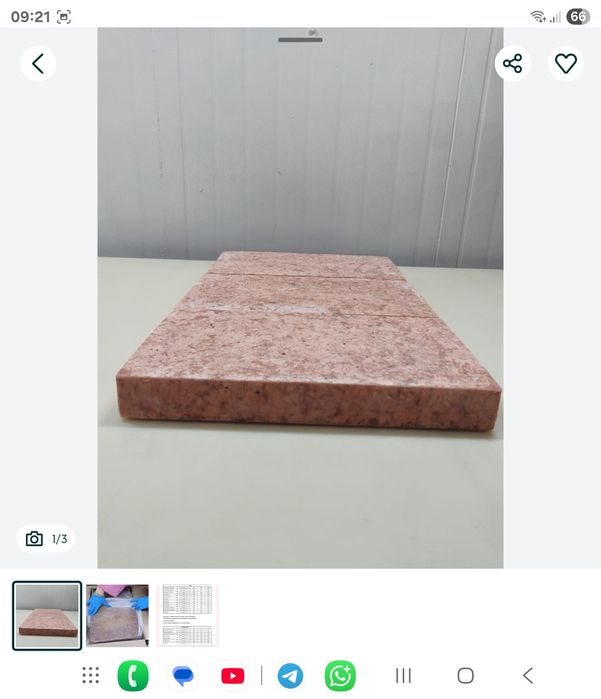Launch the Messages app from taskbar
601x699 pixels.
(x=182, y=676)
